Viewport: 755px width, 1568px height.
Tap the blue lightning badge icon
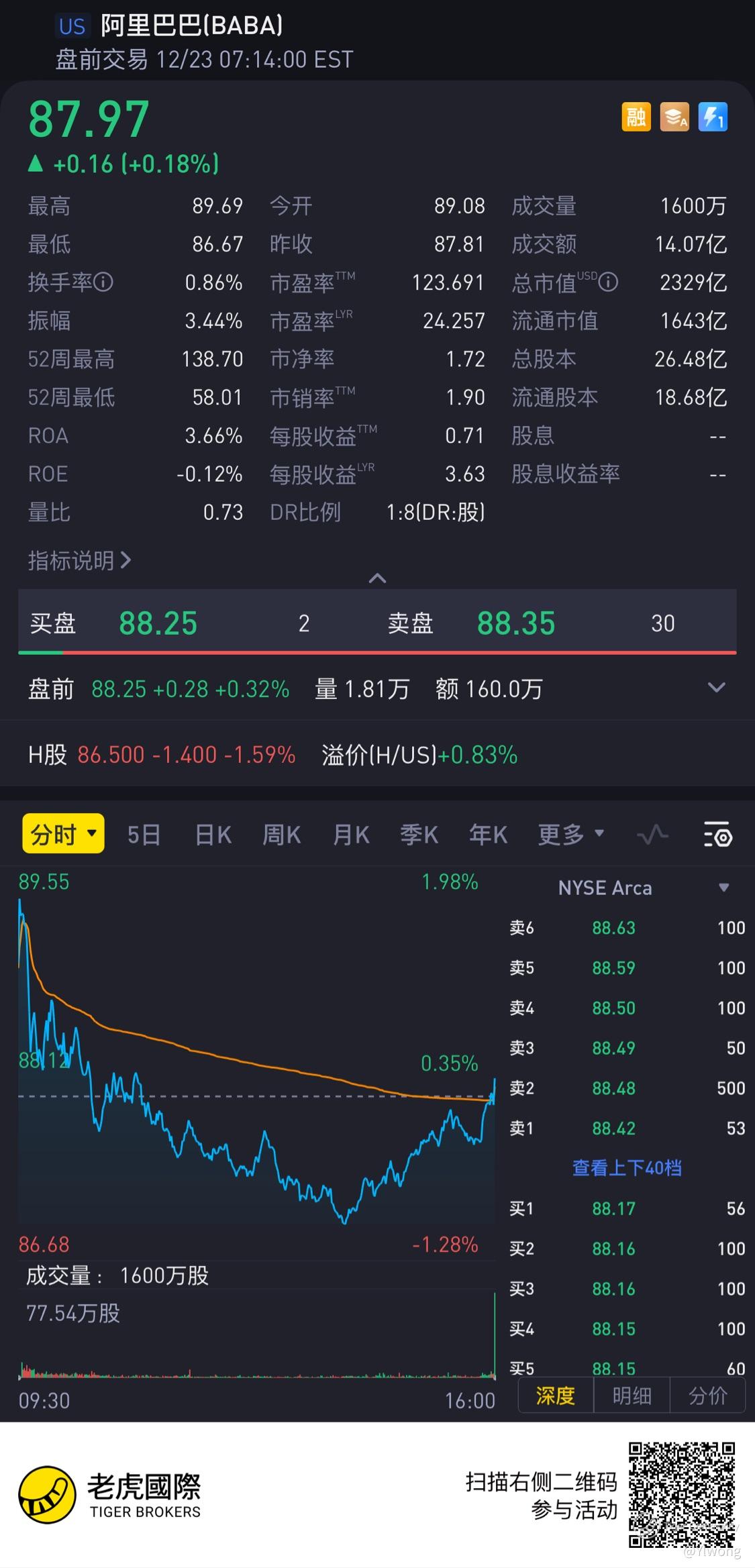click(713, 117)
